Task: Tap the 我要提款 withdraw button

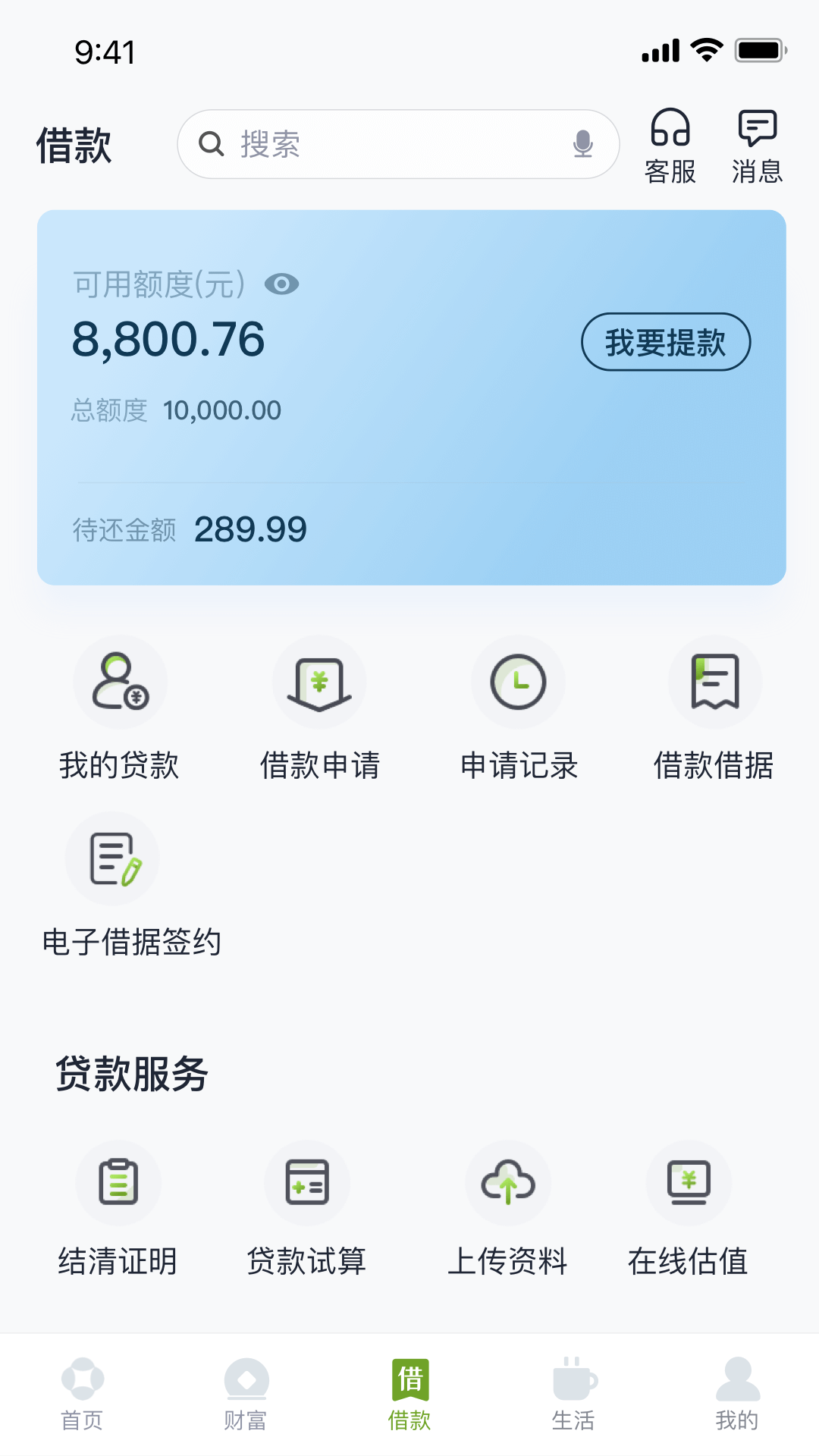Action: [x=666, y=343]
